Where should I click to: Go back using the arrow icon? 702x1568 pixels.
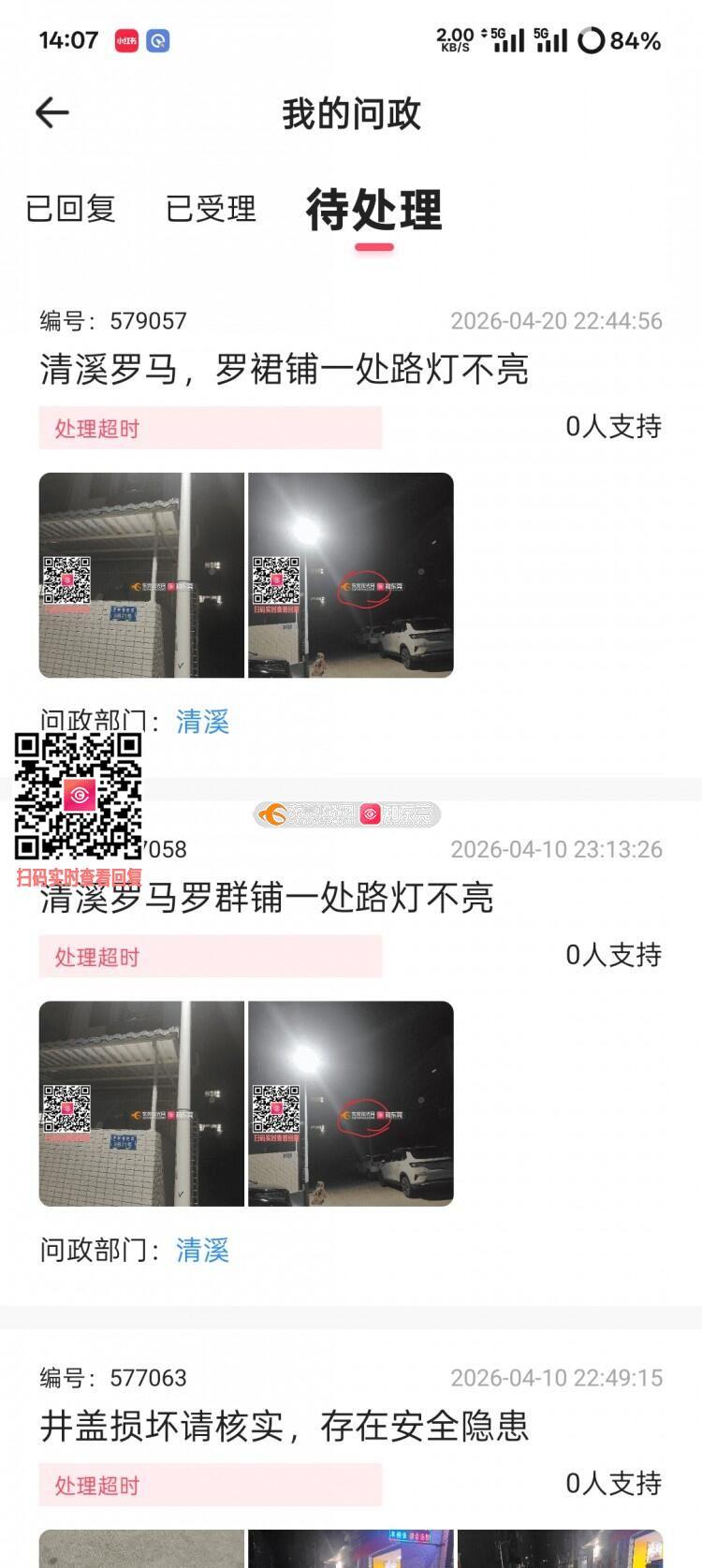click(52, 113)
